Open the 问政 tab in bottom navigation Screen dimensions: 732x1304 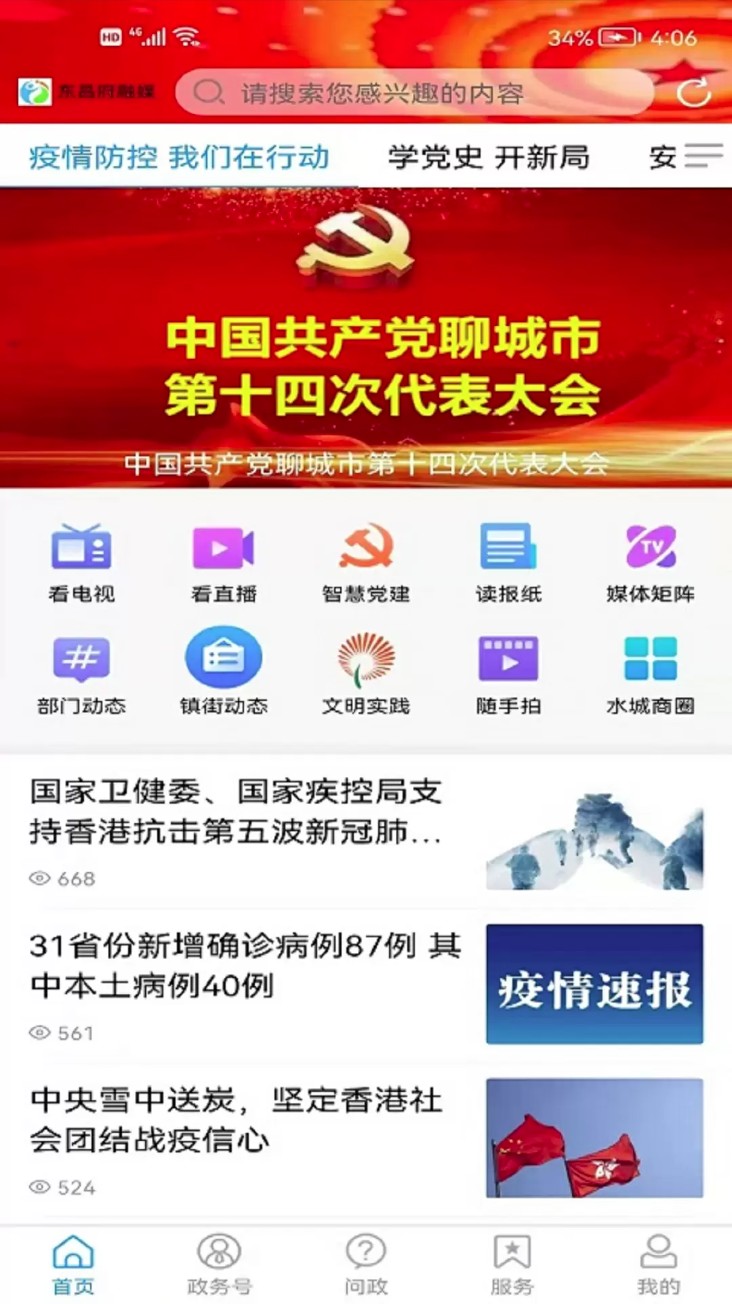click(x=367, y=1263)
